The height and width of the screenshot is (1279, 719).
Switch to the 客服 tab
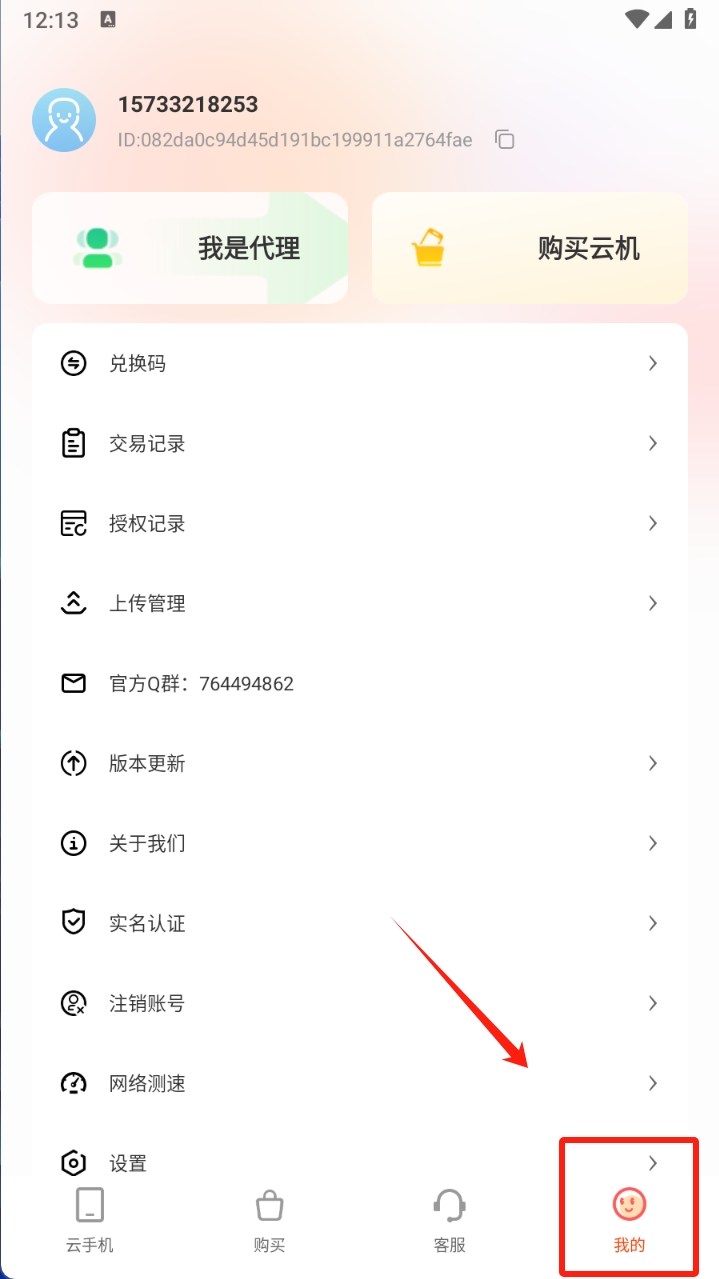[449, 1220]
